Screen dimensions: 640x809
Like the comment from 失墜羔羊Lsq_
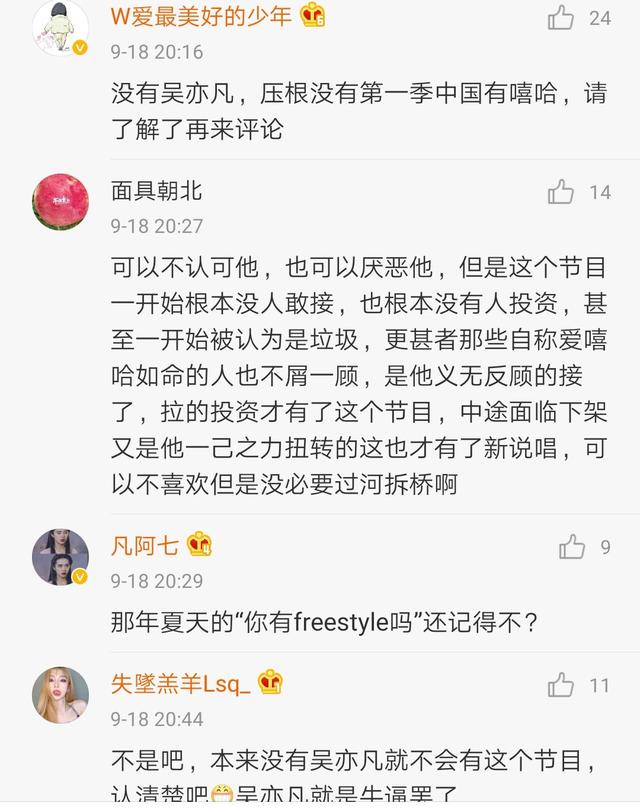(561, 685)
